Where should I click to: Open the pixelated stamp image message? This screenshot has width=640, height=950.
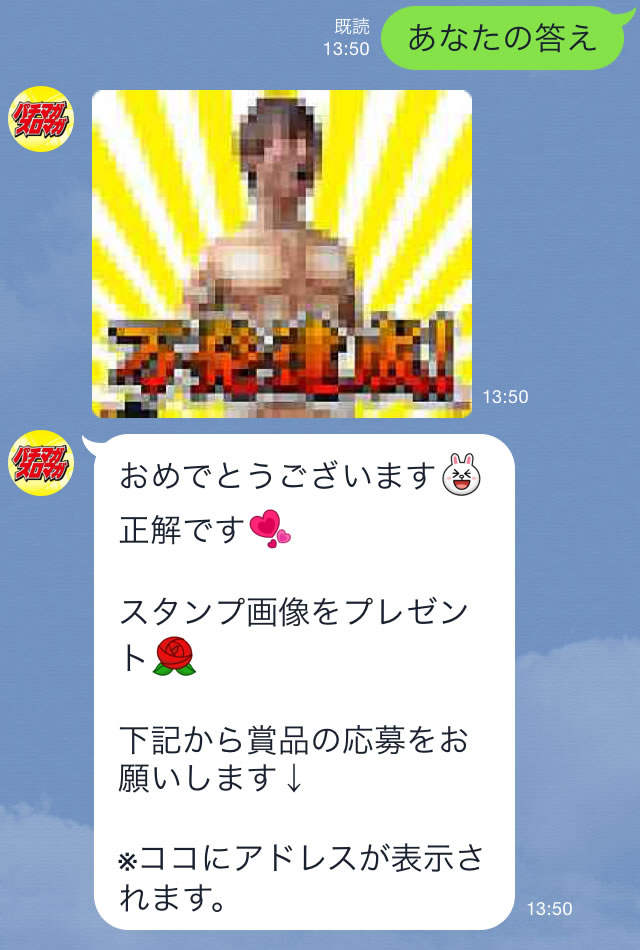tap(281, 253)
